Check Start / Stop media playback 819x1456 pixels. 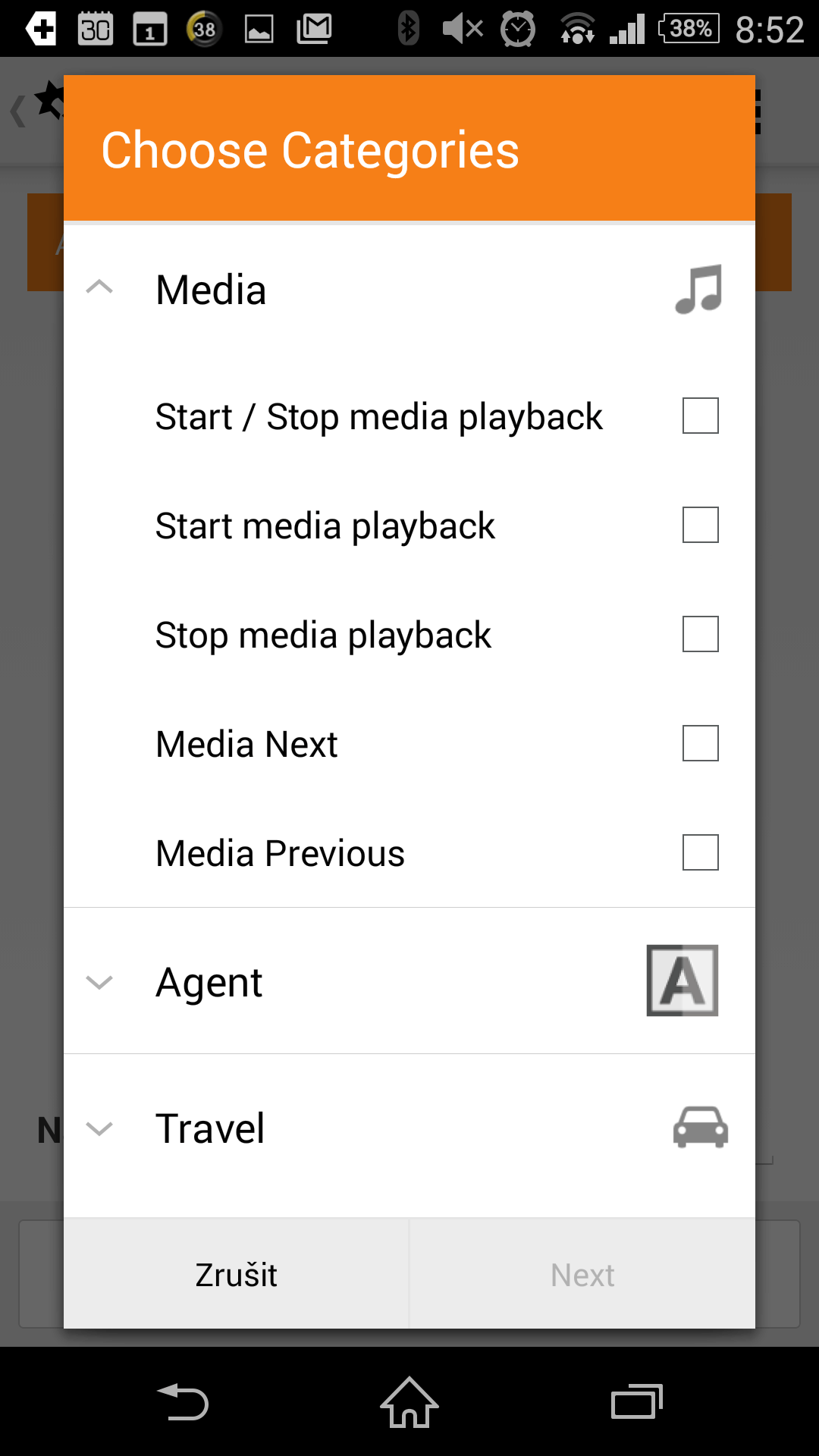700,416
